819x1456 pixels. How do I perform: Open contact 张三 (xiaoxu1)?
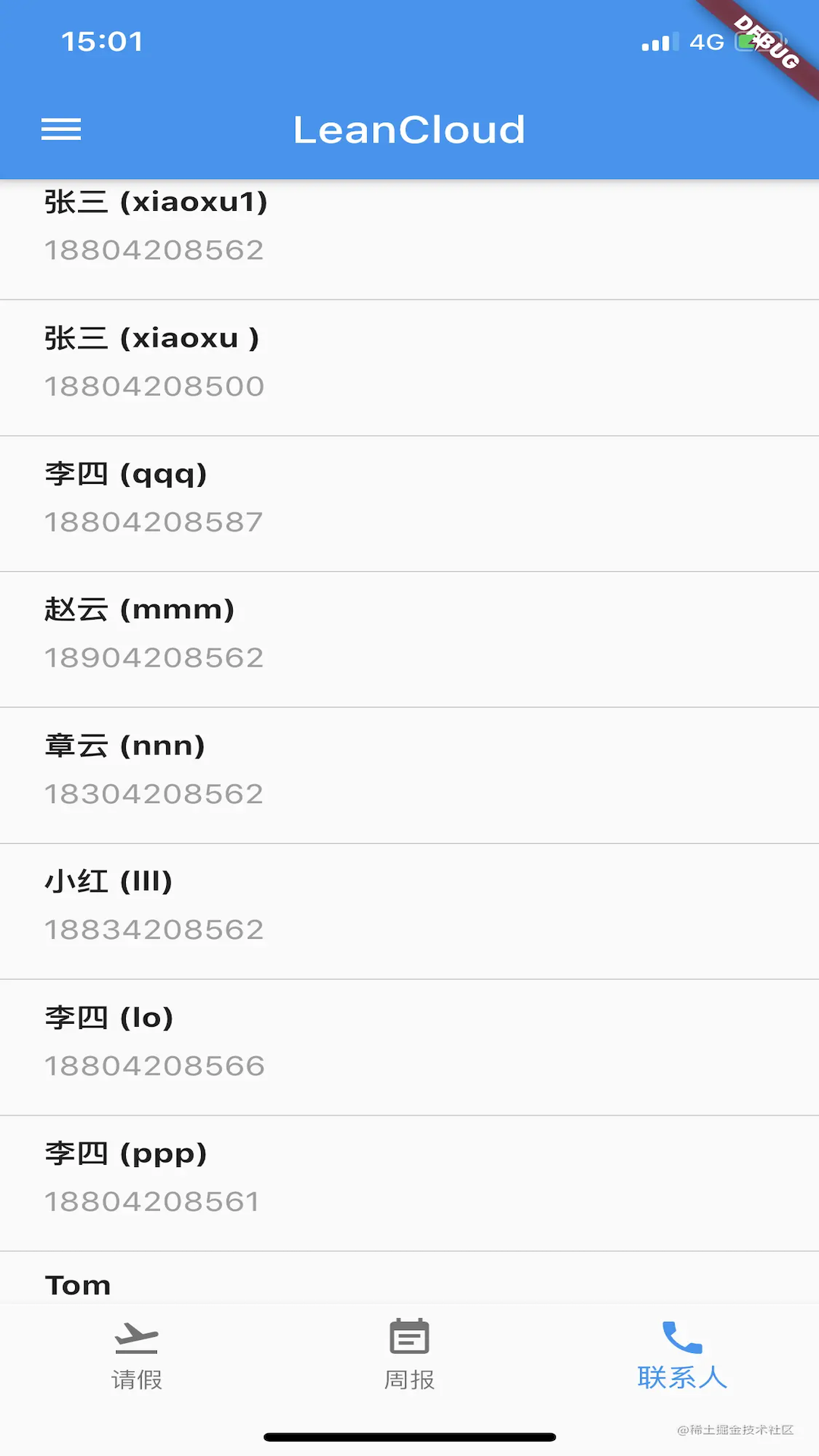click(x=409, y=226)
